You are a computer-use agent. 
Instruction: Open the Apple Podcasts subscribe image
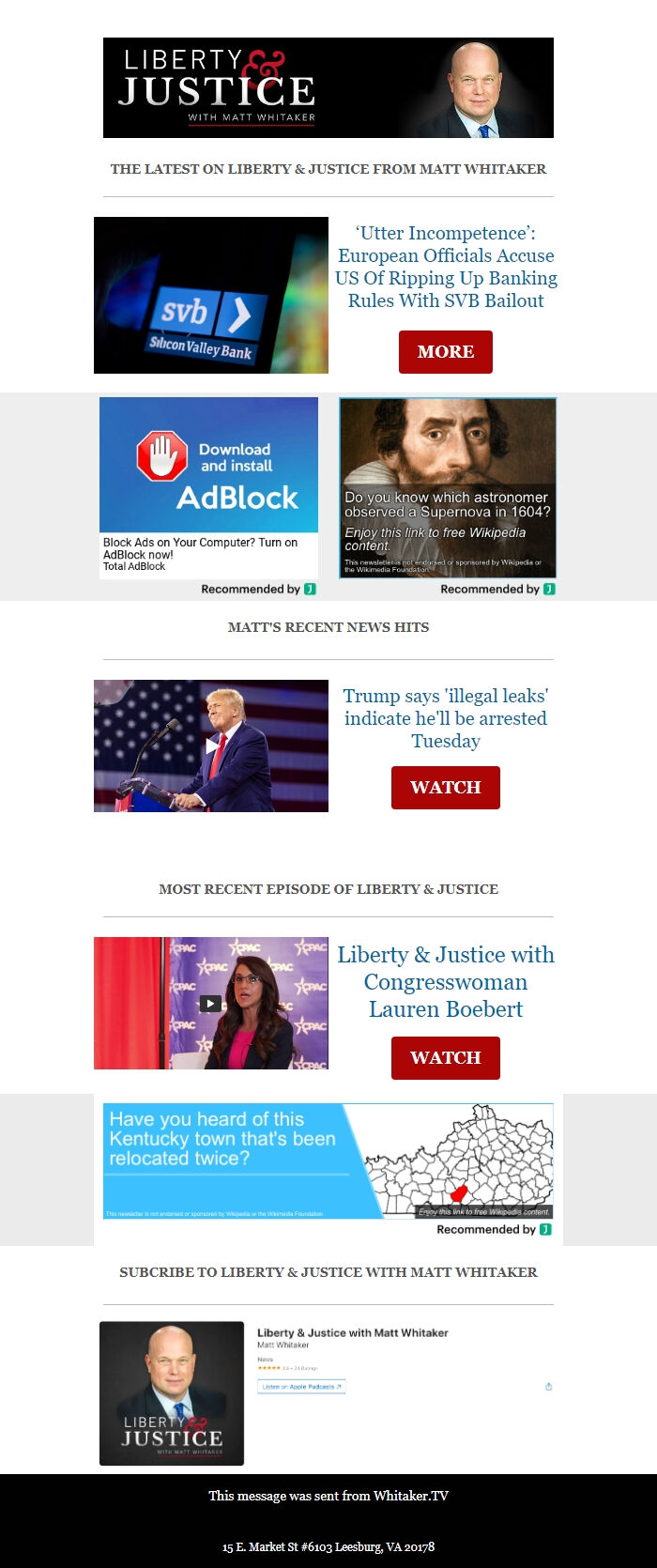(x=328, y=1392)
